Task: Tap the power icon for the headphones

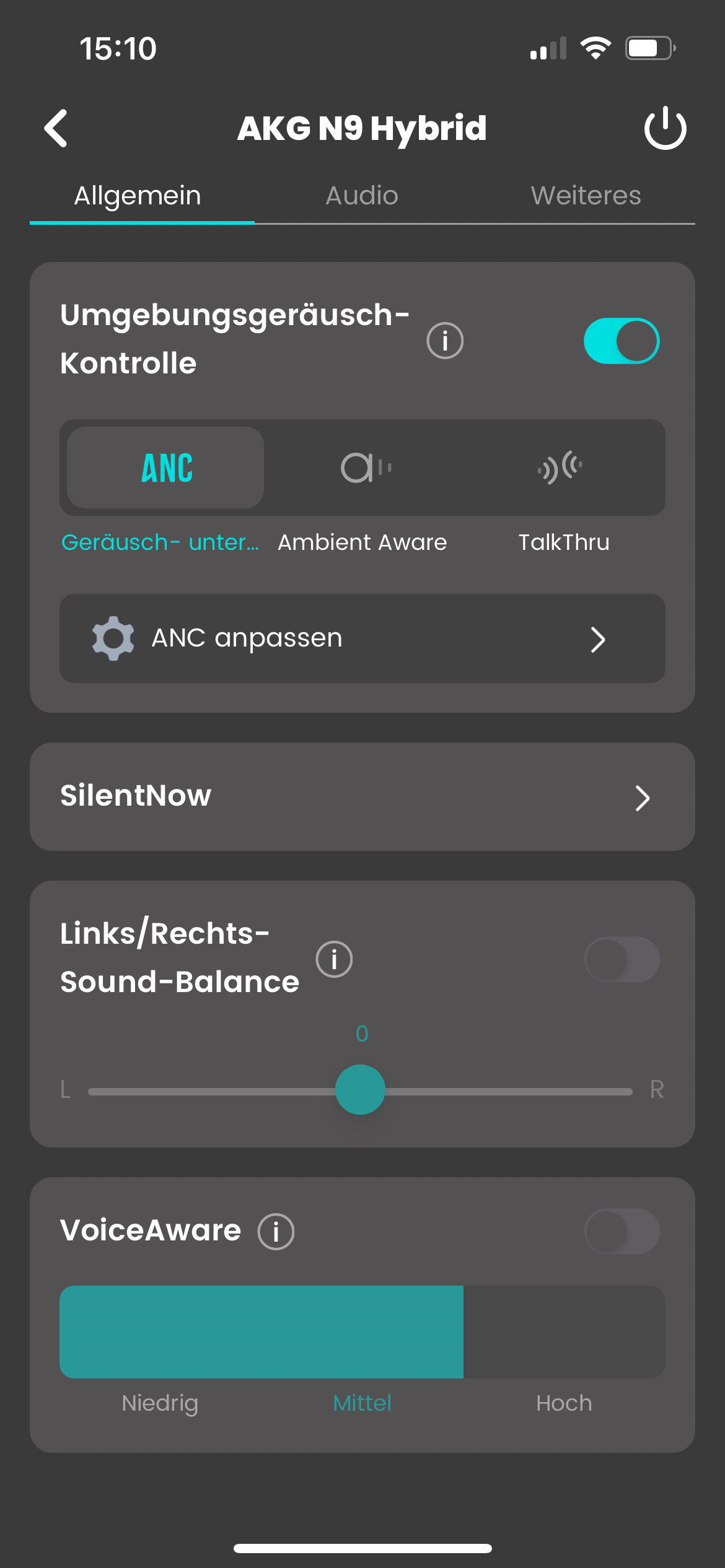Action: pyautogui.click(x=666, y=128)
